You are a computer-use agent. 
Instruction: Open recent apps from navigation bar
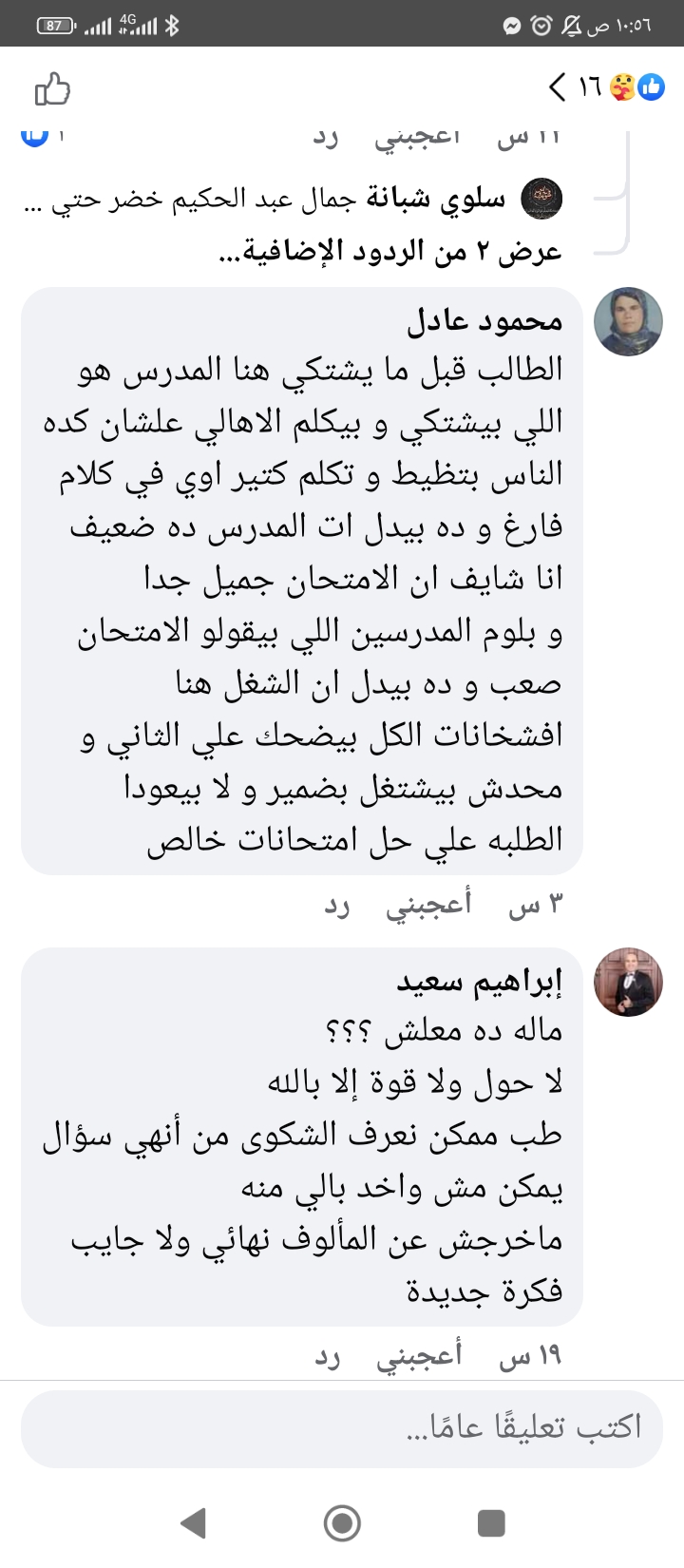(x=490, y=1523)
